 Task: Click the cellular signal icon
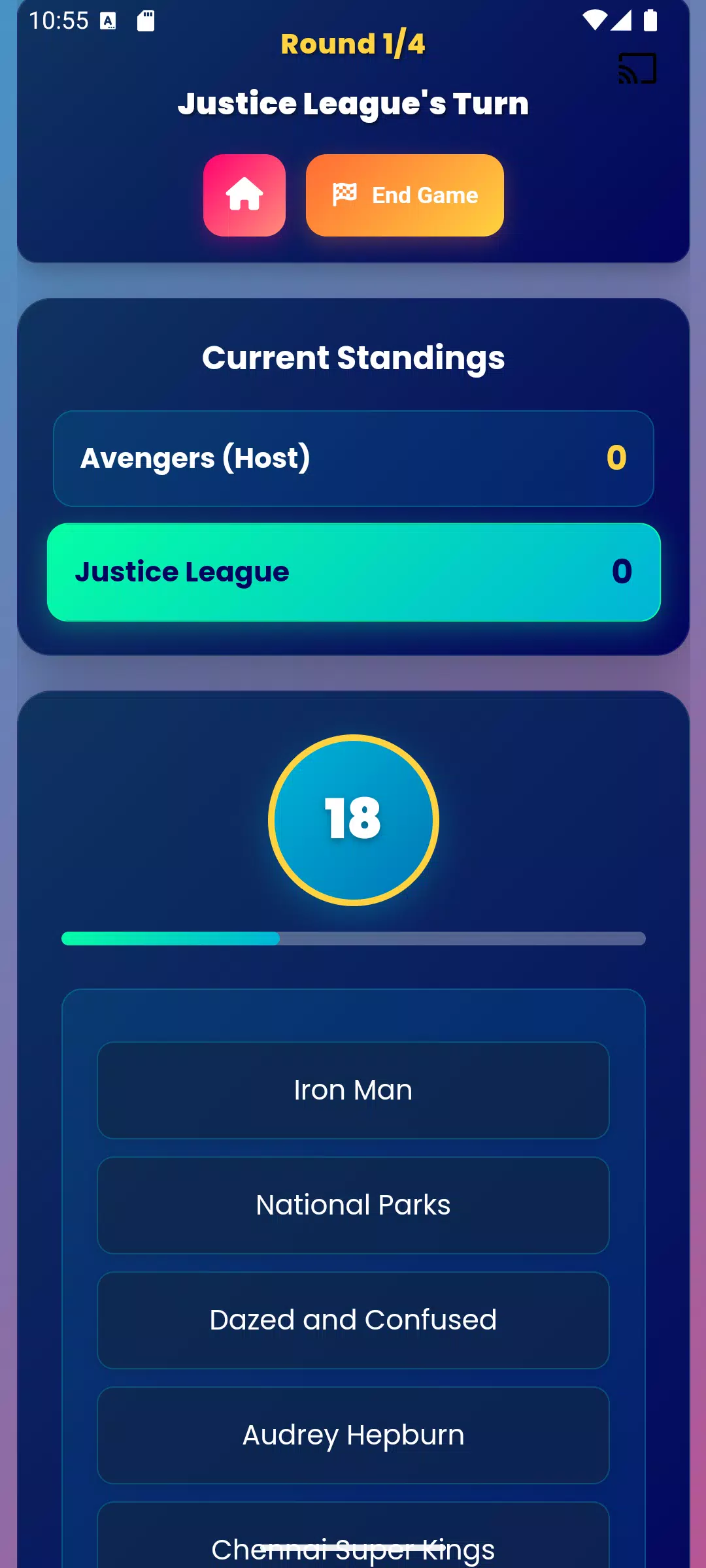pyautogui.click(x=621, y=20)
